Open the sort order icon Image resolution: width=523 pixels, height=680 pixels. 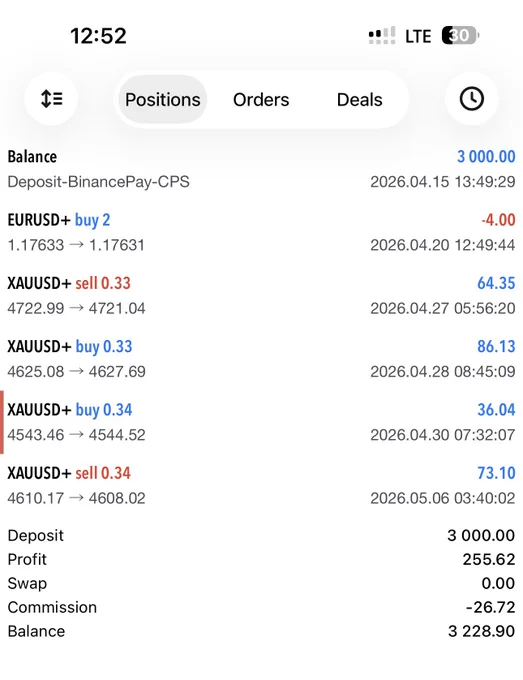[x=51, y=99]
